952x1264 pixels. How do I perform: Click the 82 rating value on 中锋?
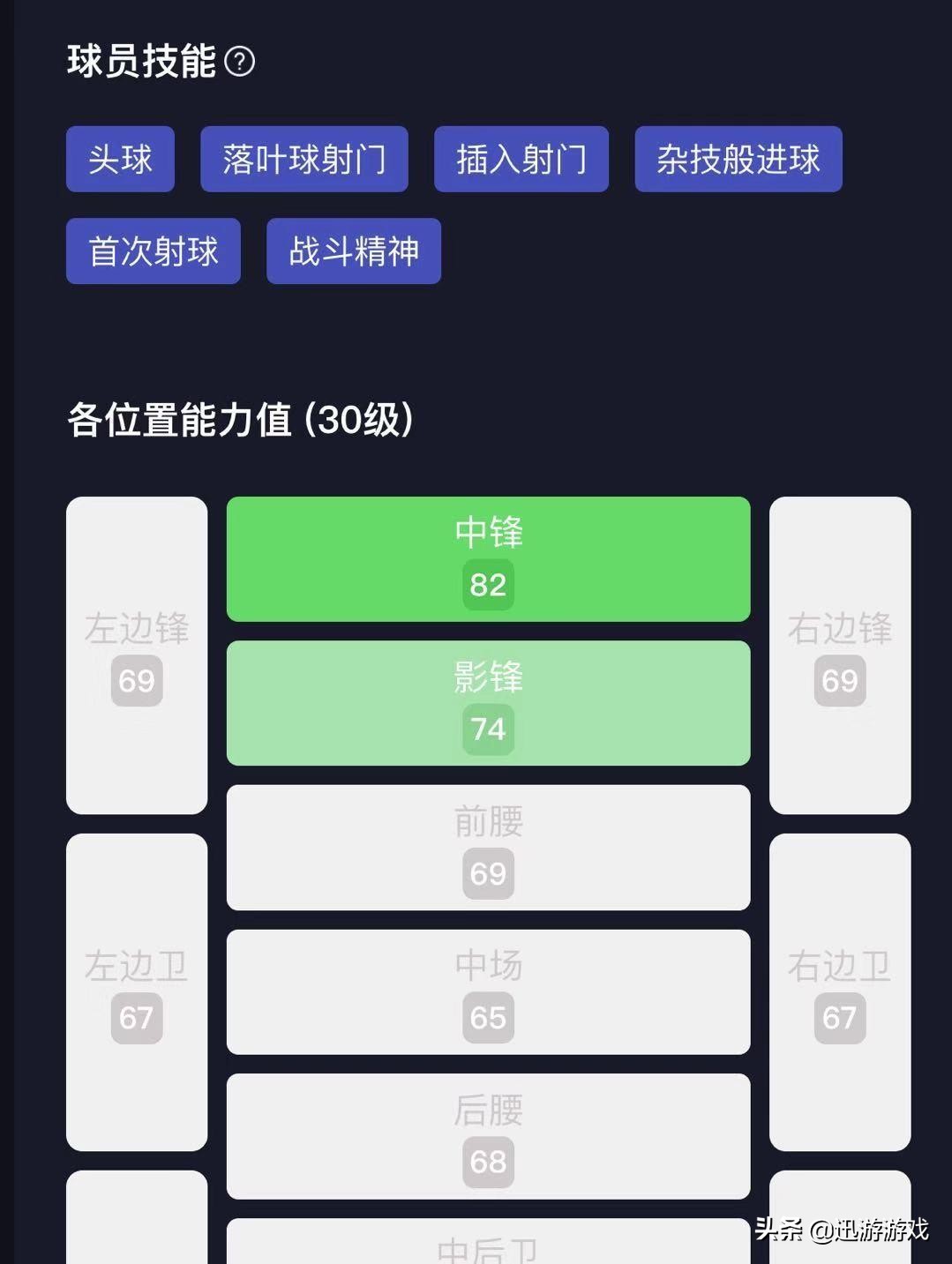487,584
